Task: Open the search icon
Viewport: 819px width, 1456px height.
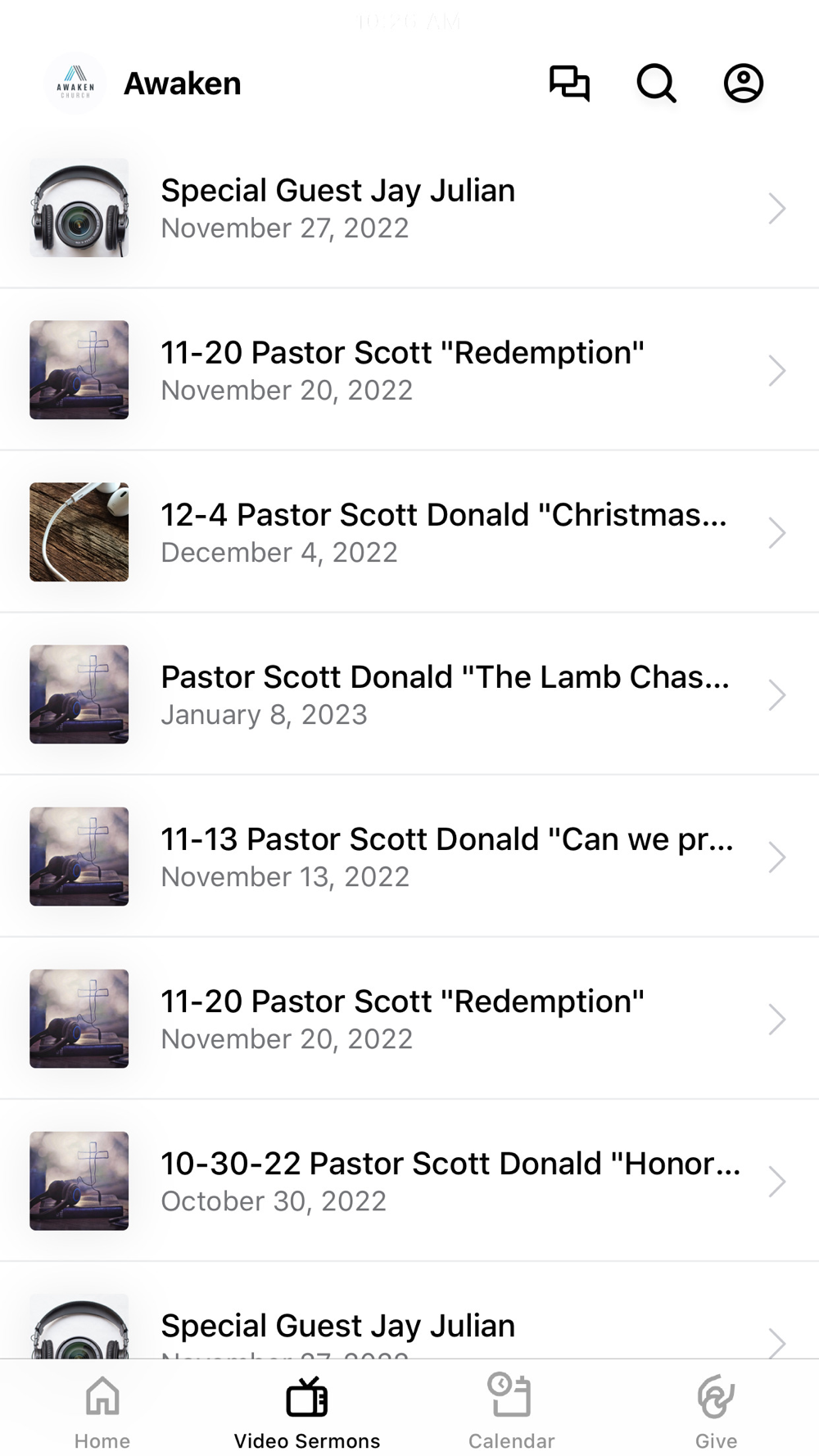Action: pos(656,84)
